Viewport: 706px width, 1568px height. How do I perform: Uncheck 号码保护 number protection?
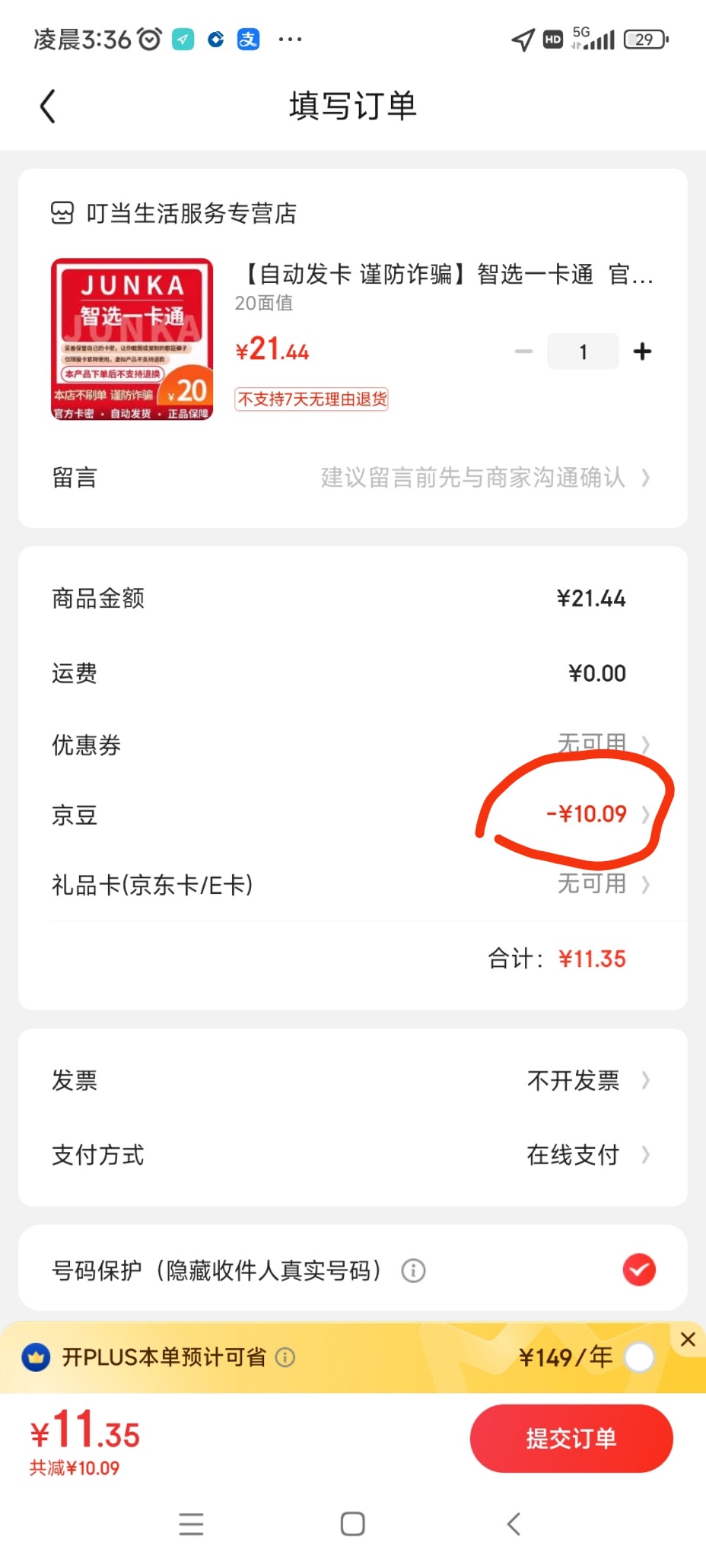(x=639, y=1270)
